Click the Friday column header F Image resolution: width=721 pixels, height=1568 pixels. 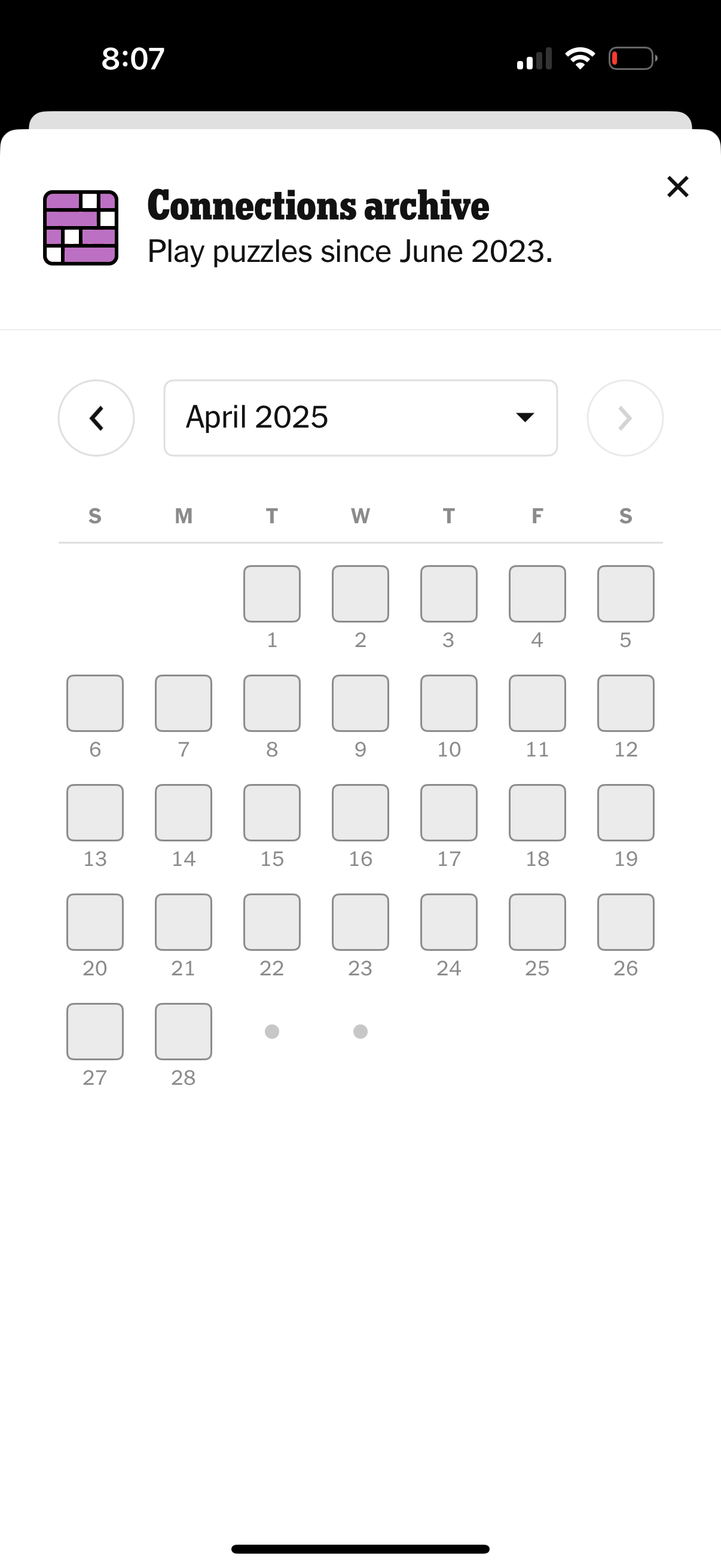[x=537, y=515]
